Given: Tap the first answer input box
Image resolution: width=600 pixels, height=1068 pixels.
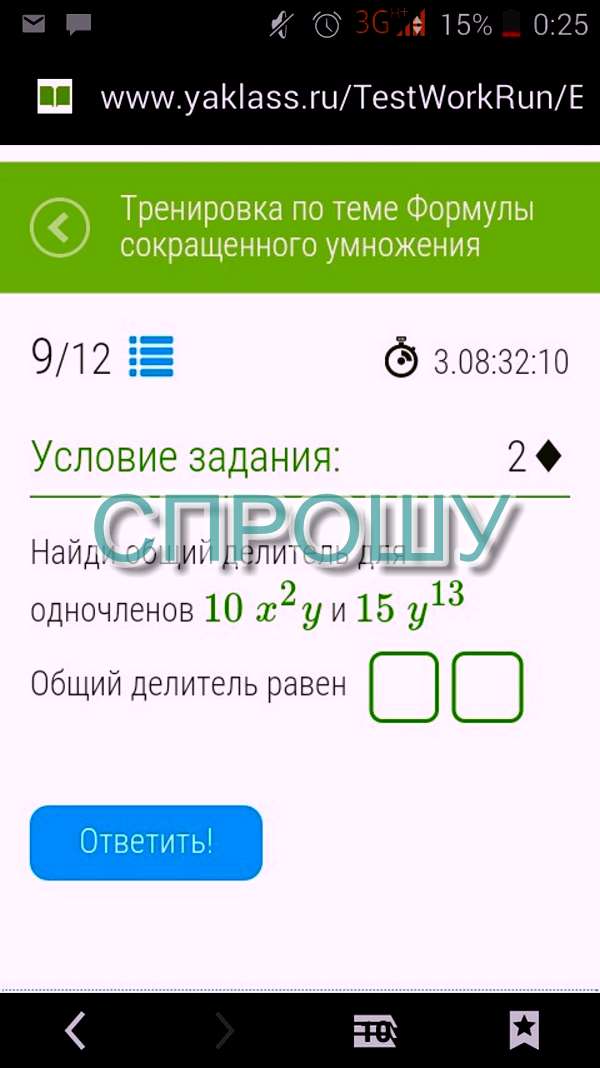Looking at the screenshot, I should pyautogui.click(x=404, y=687).
